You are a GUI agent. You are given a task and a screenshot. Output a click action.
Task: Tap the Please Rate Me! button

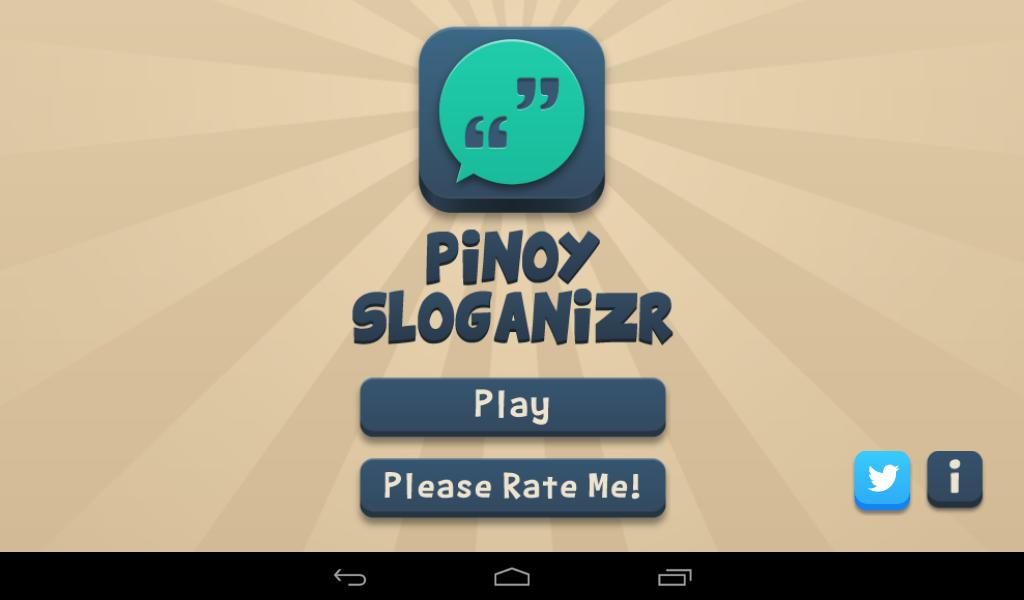tap(512, 487)
